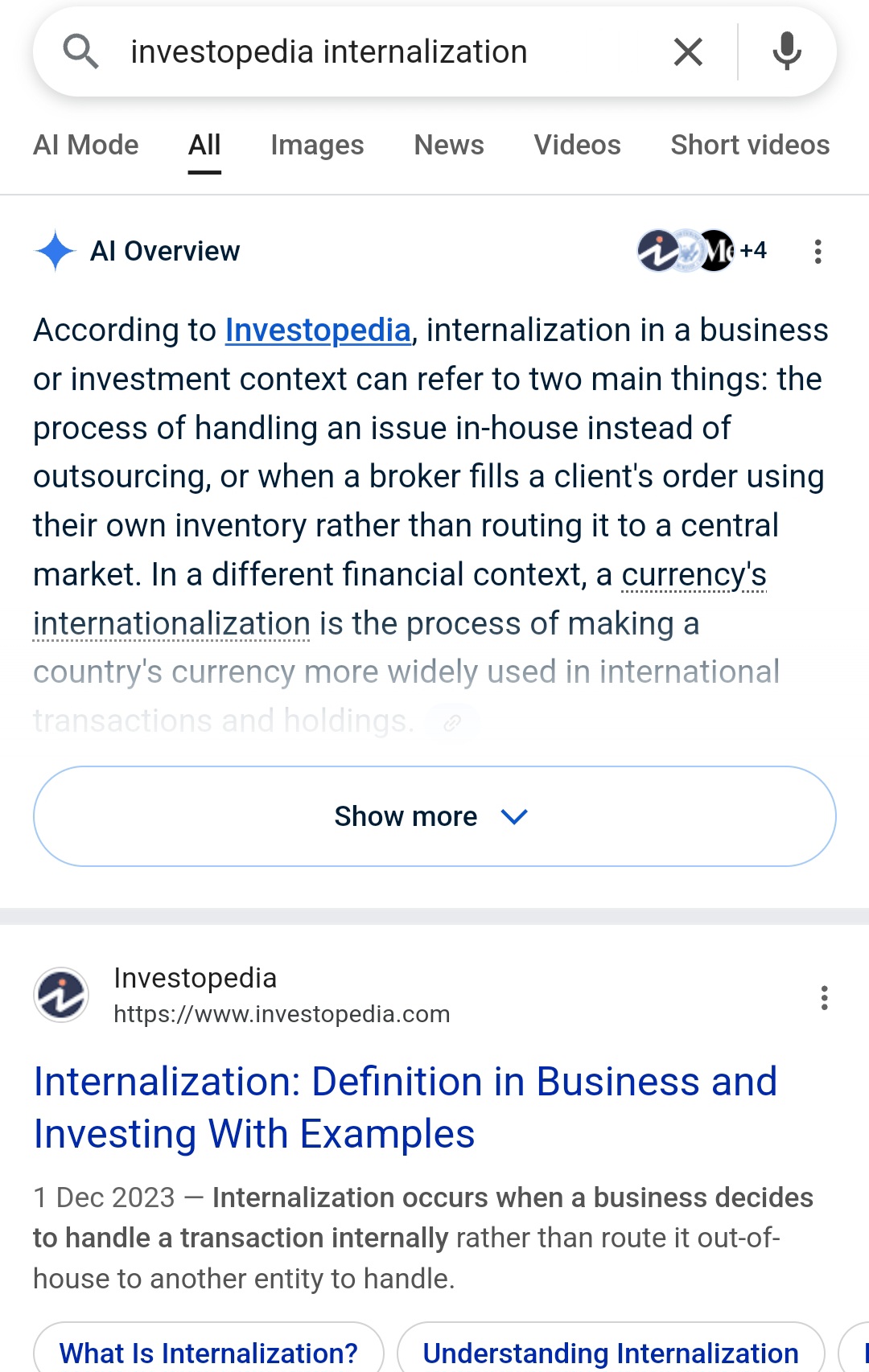869x1372 pixels.
Task: View AI Overview source icons
Action: click(700, 251)
